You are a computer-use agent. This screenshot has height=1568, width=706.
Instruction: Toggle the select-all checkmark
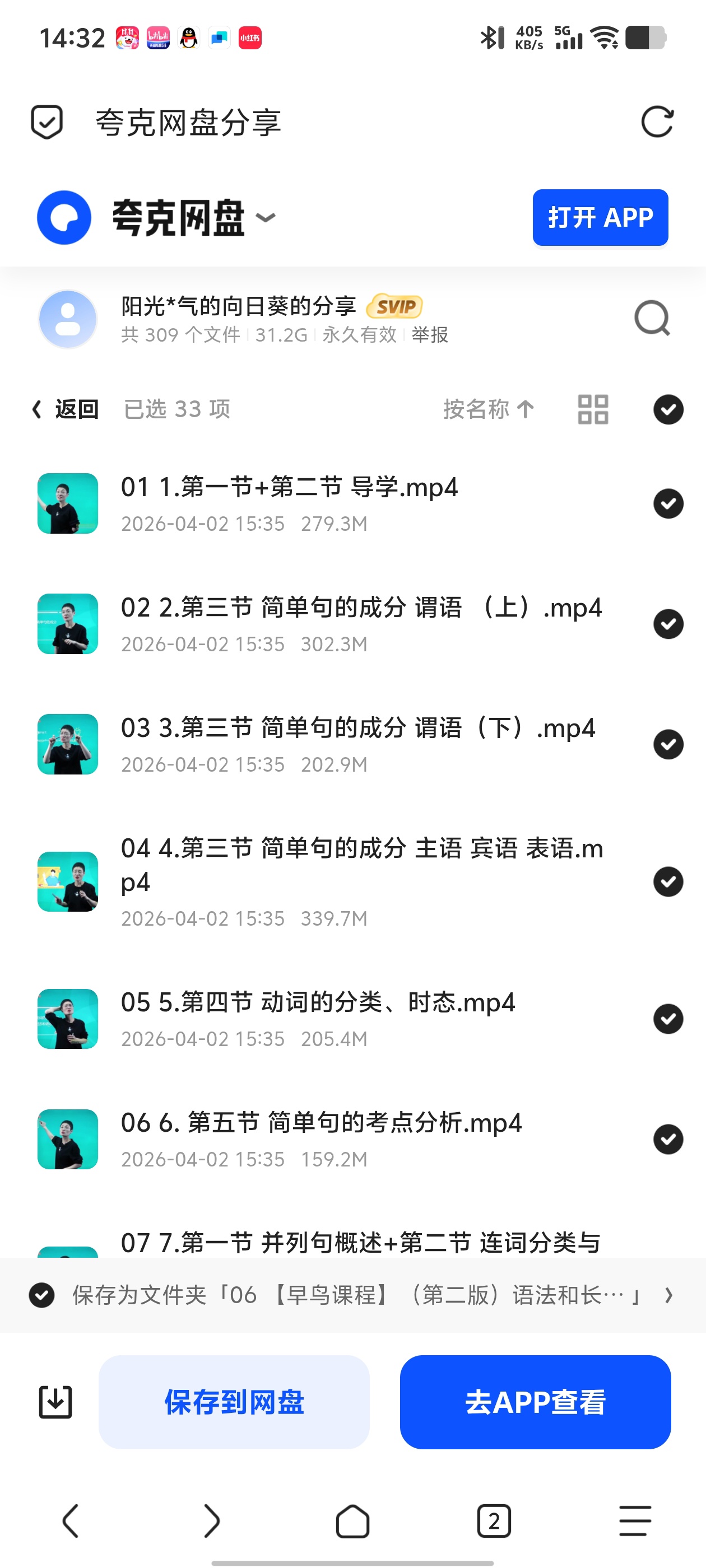(x=668, y=409)
